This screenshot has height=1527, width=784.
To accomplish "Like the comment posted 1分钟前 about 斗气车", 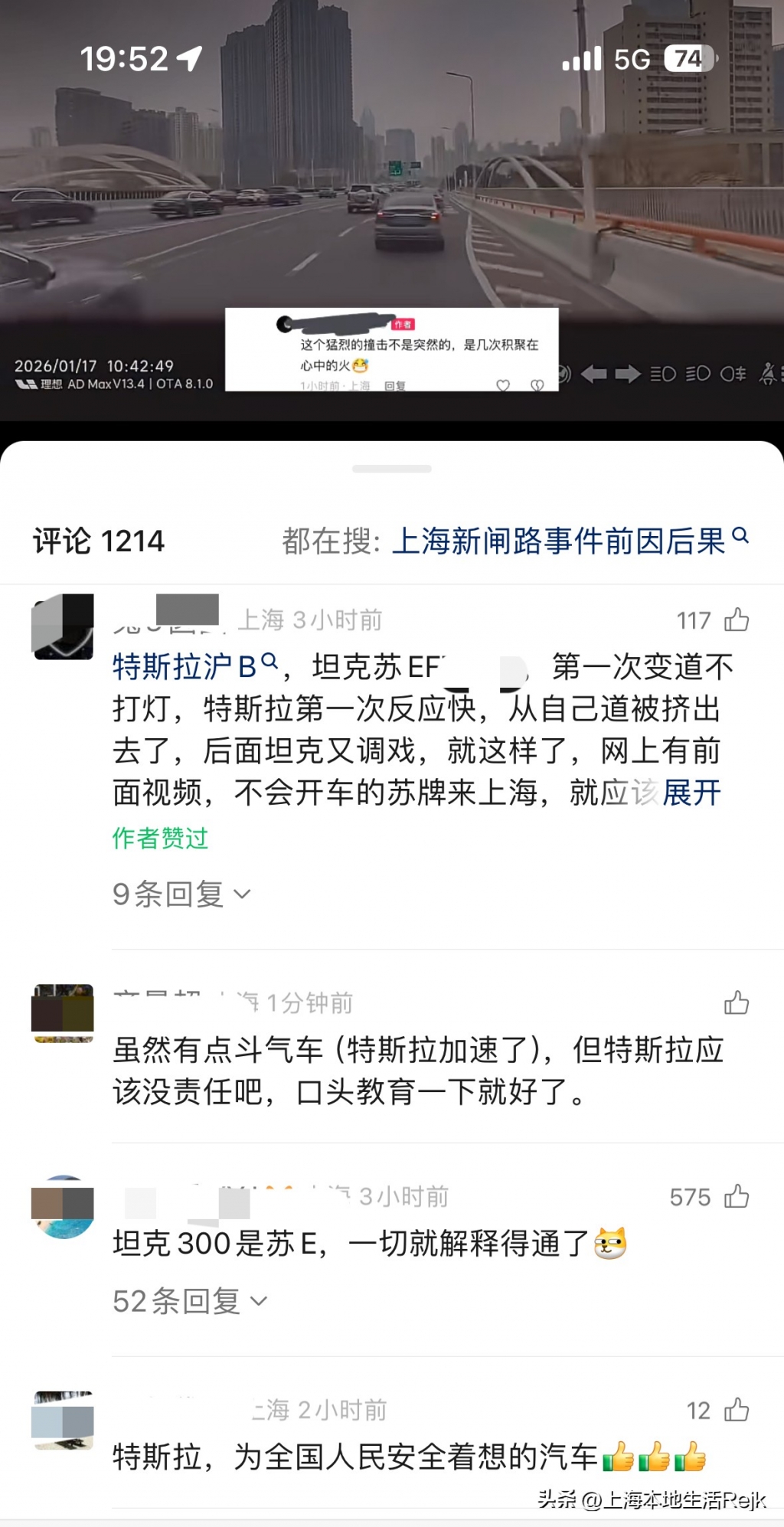I will 737,1002.
